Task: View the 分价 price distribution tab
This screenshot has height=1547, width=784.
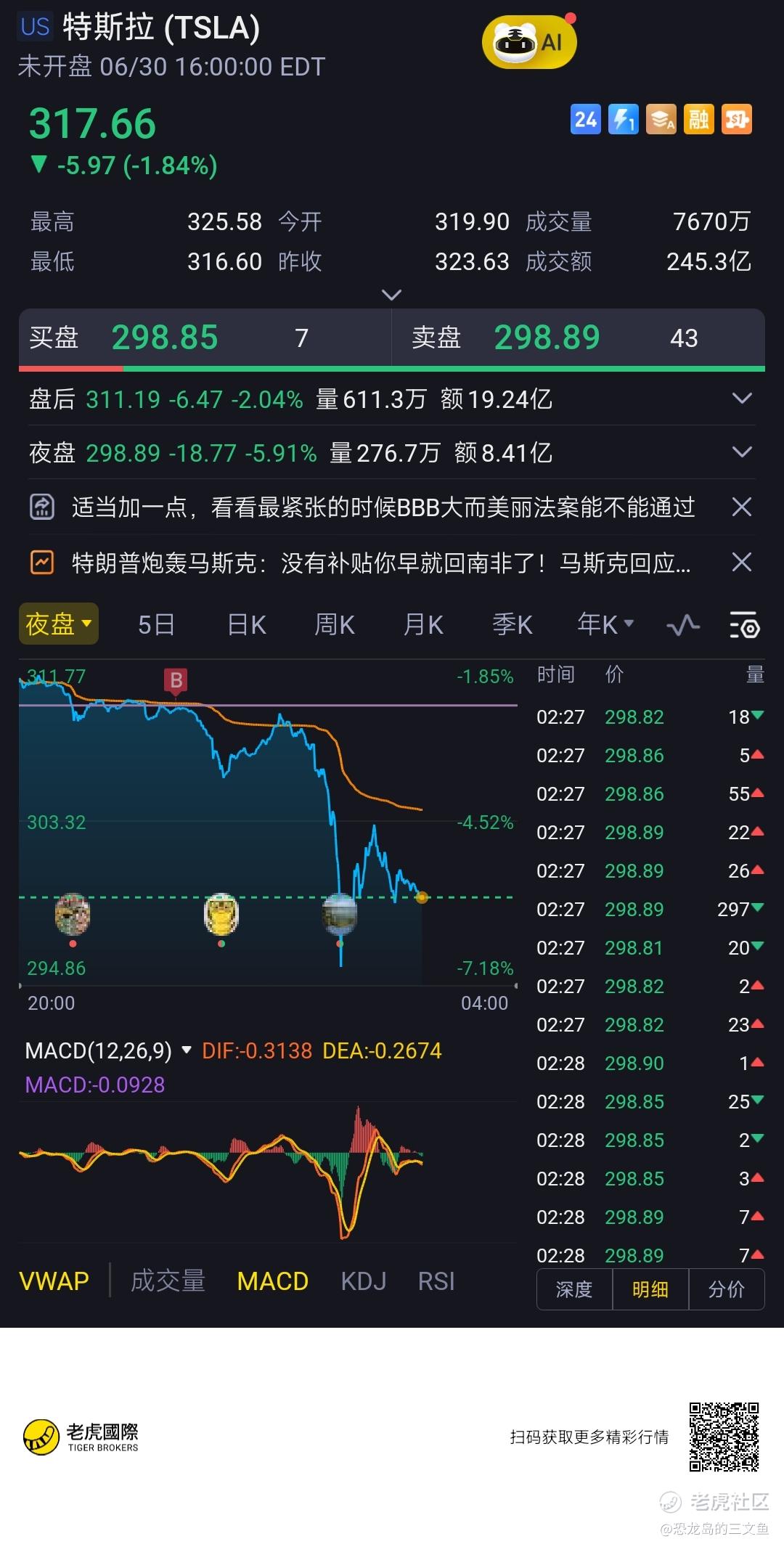Action: pos(726,1289)
